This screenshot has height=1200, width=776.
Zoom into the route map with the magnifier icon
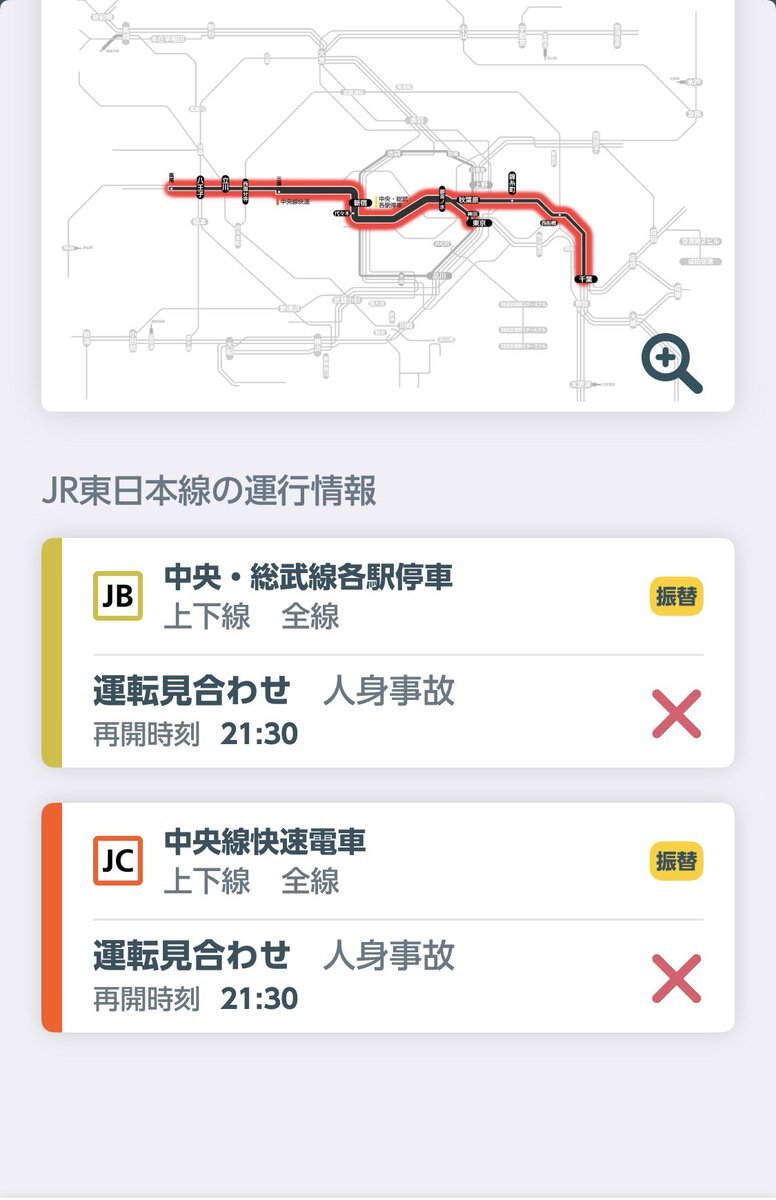671,364
